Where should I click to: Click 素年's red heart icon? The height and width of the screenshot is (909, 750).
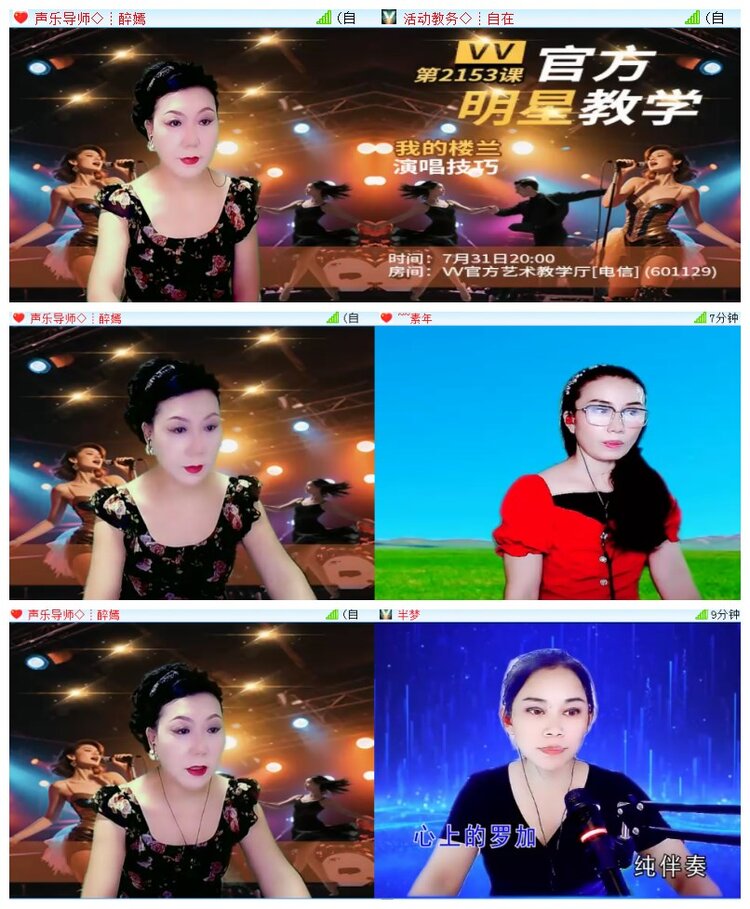[386, 317]
